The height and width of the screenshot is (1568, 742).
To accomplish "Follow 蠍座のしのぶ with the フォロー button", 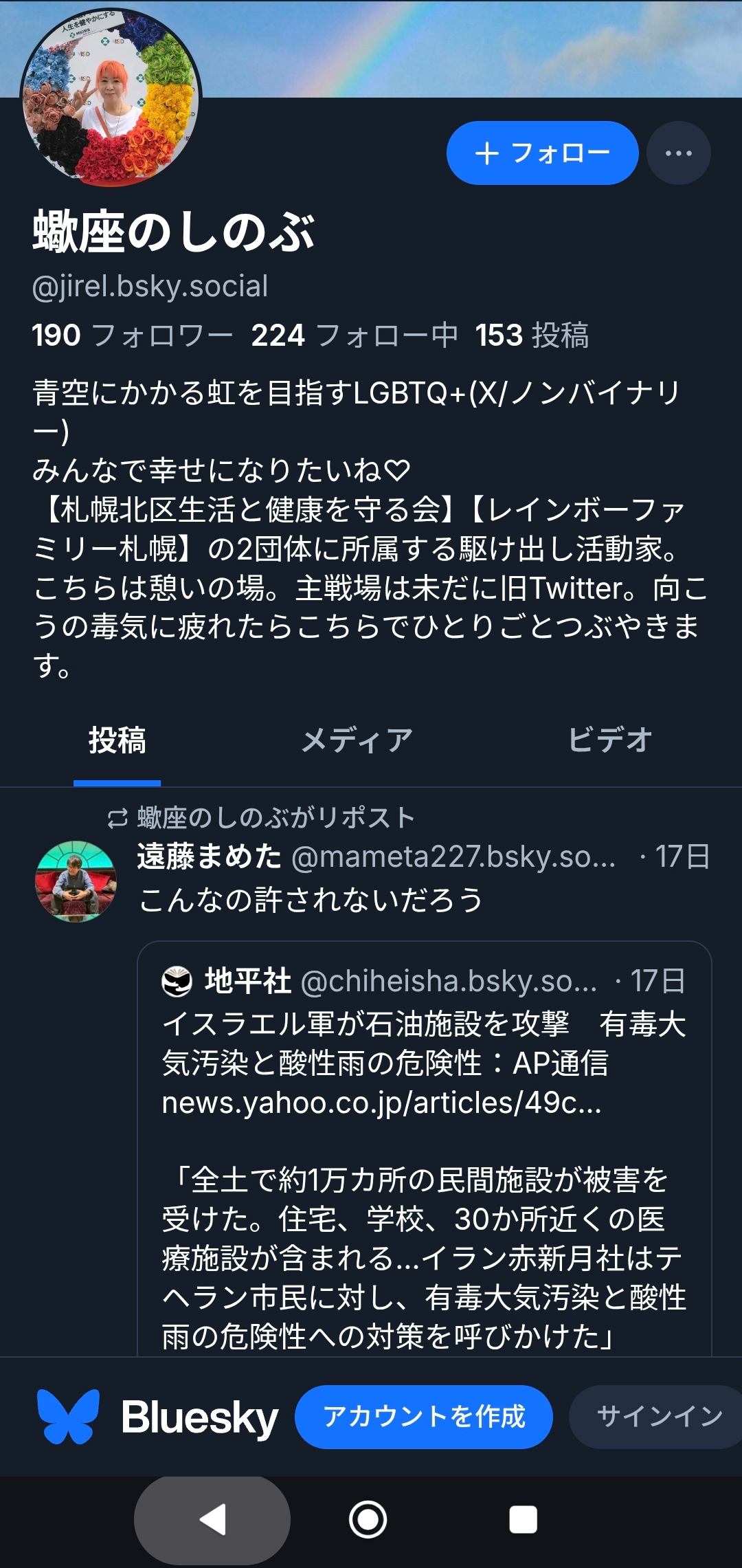I will (542, 153).
